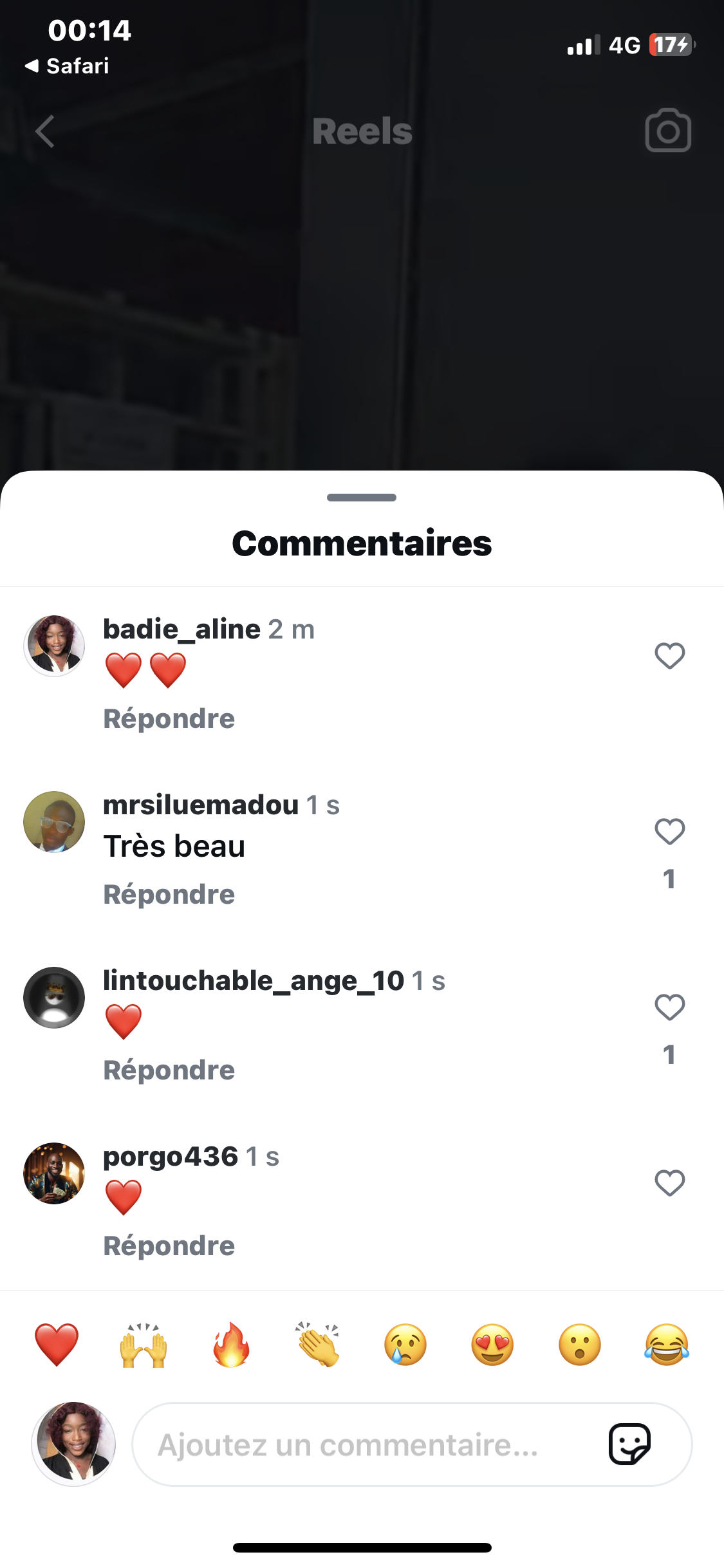Open the sticker picker in comment box
The width and height of the screenshot is (724, 1568).
(x=629, y=1444)
